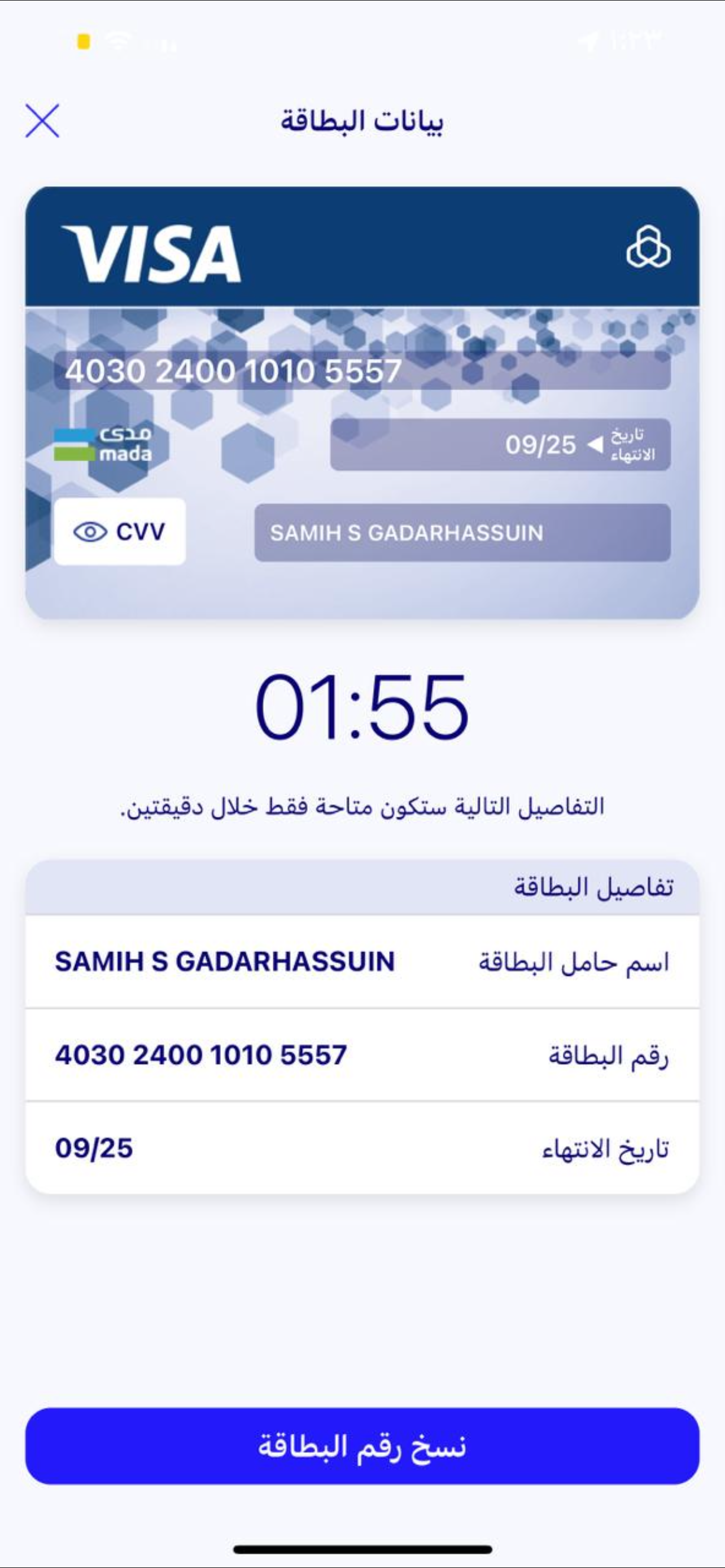Copy the card number

click(x=362, y=1446)
